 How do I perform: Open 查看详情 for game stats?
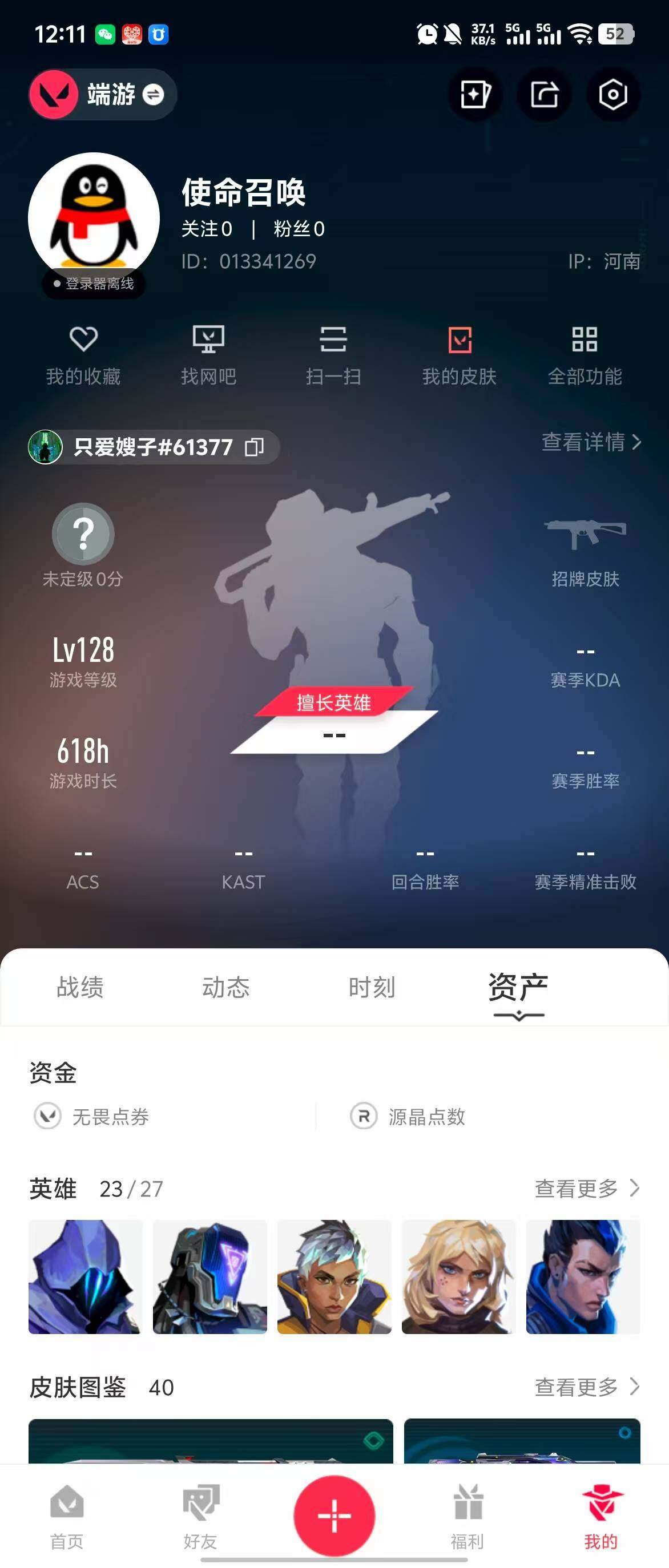591,442
